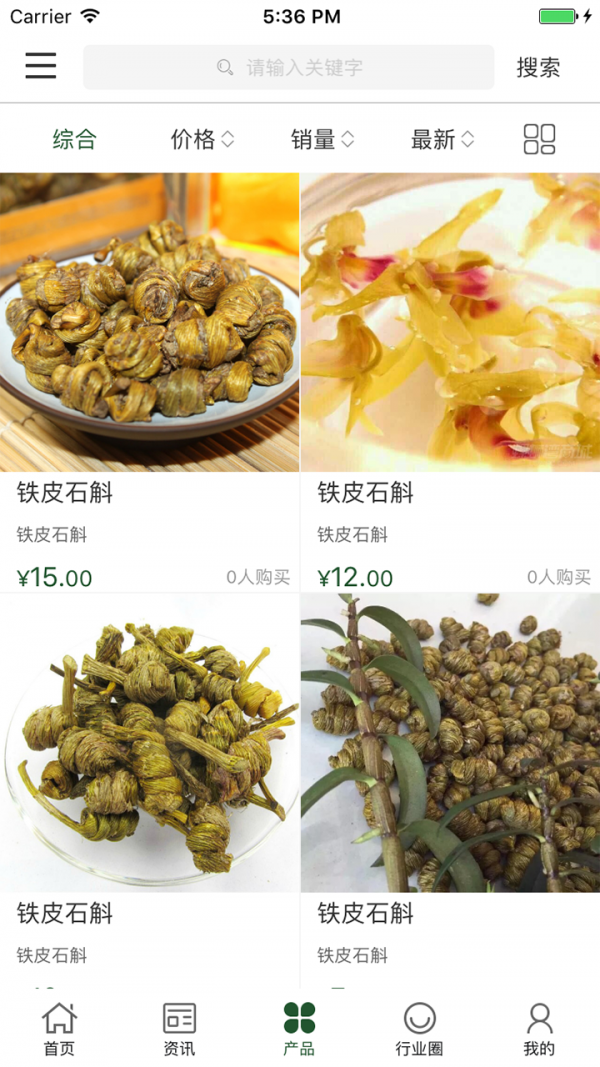This screenshot has width=600, height=1067.
Task: Sort products by 最新
Action: (442, 139)
